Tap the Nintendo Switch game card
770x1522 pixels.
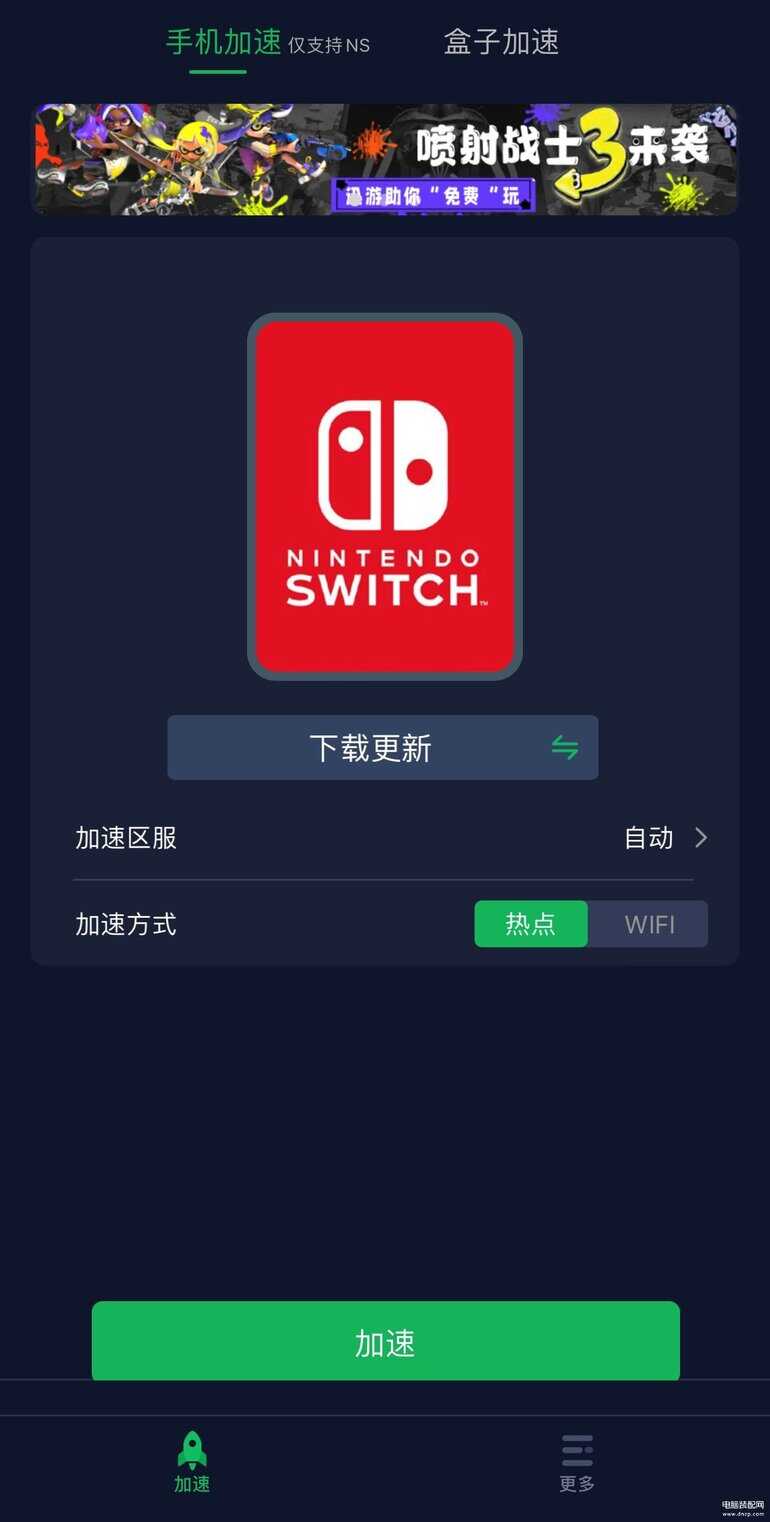[385, 496]
